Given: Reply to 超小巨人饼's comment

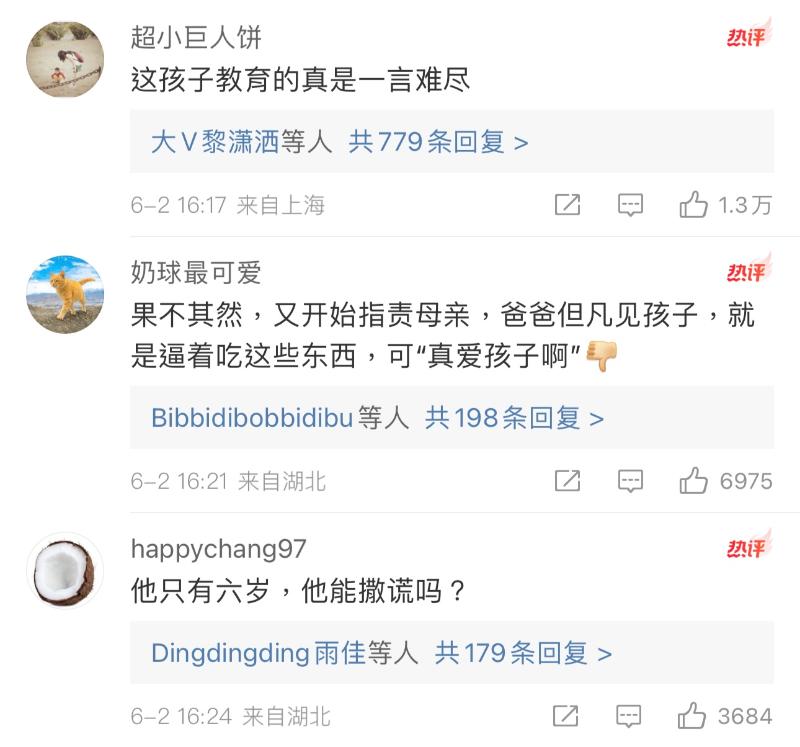Looking at the screenshot, I should coord(629,205).
